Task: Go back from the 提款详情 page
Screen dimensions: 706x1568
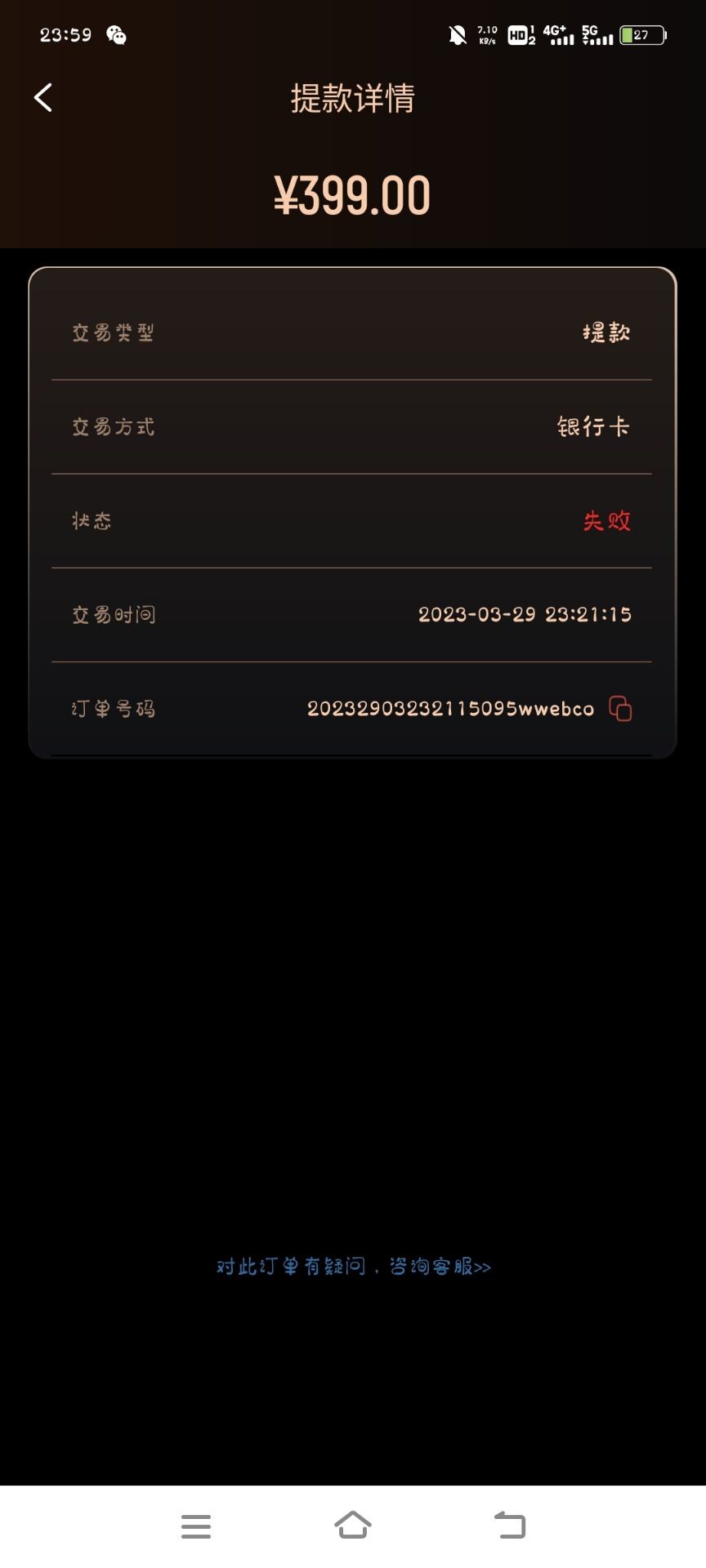Action: coord(43,98)
